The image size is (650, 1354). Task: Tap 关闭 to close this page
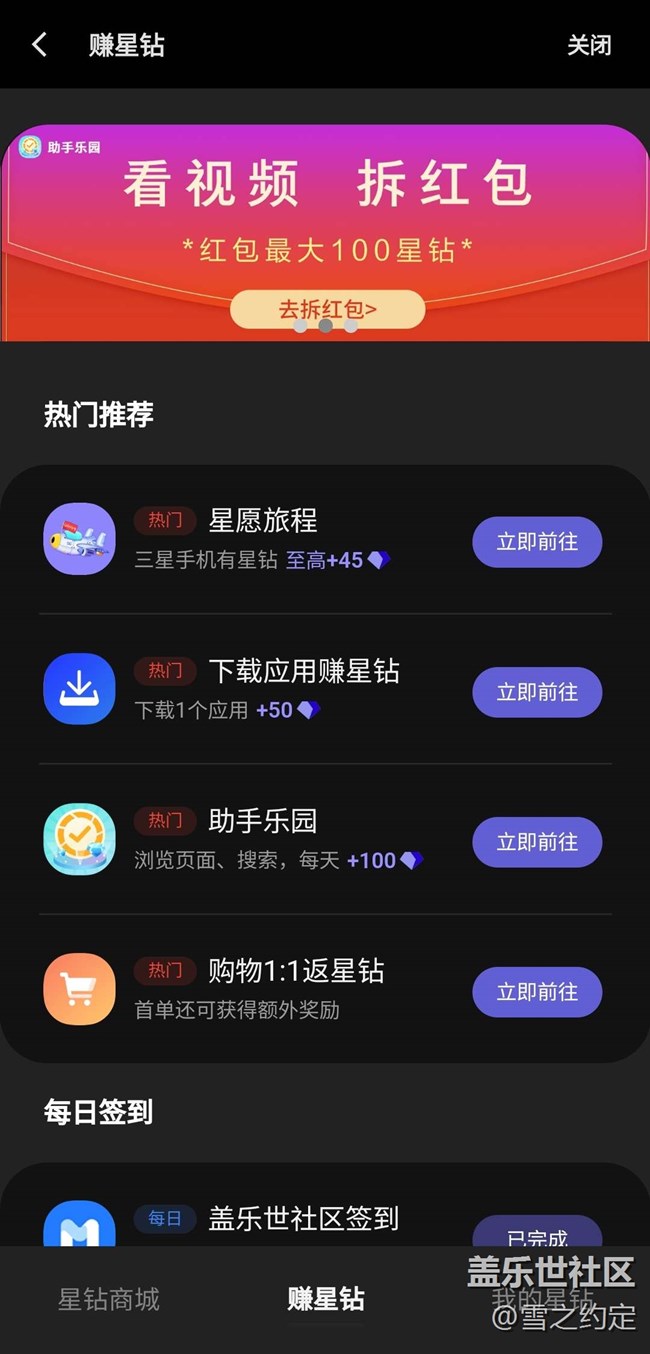588,45
